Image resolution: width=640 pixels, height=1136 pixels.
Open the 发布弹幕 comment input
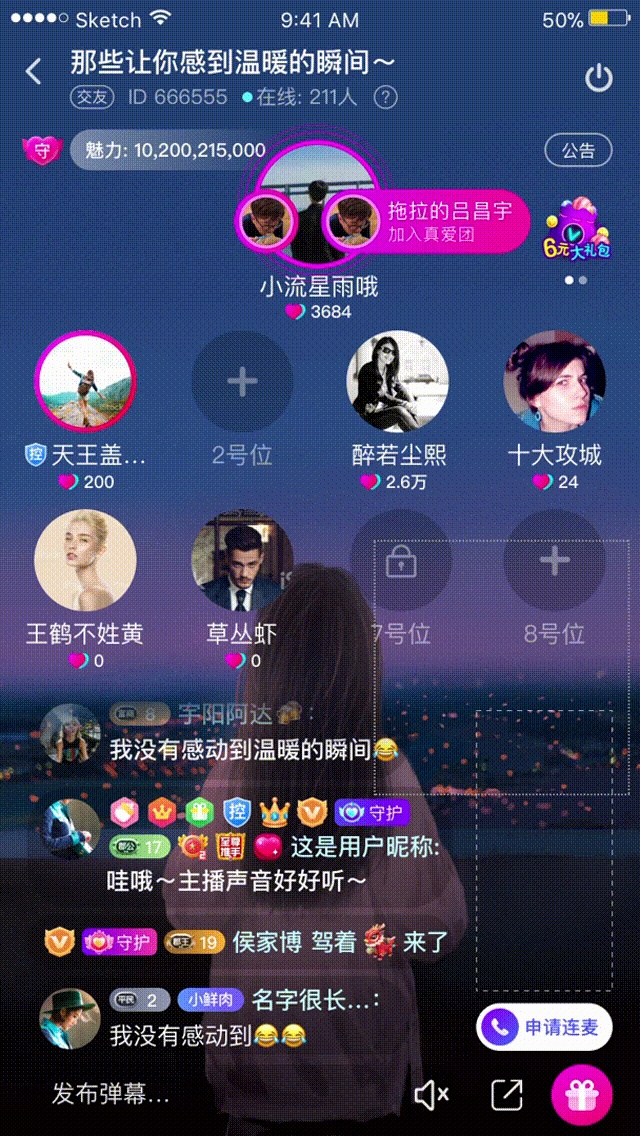click(x=110, y=1094)
